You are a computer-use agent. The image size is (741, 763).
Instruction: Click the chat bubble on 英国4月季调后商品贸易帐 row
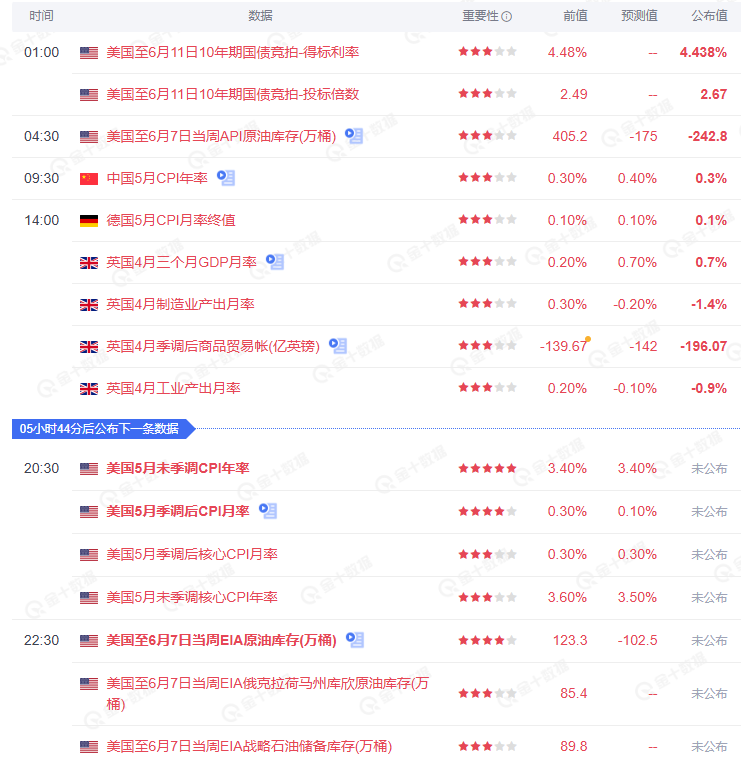coord(339,346)
